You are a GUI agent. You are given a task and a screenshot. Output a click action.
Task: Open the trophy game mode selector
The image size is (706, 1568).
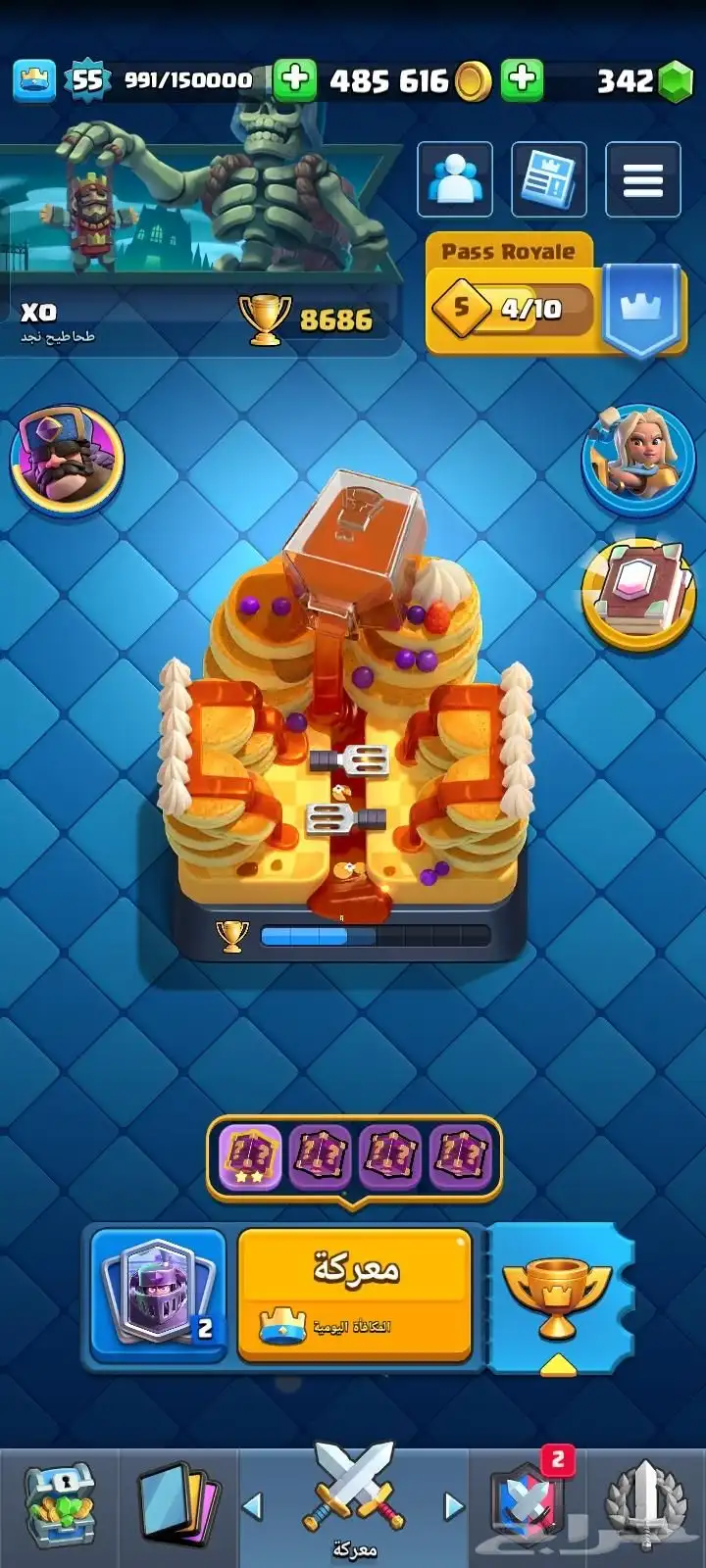pos(556,1294)
